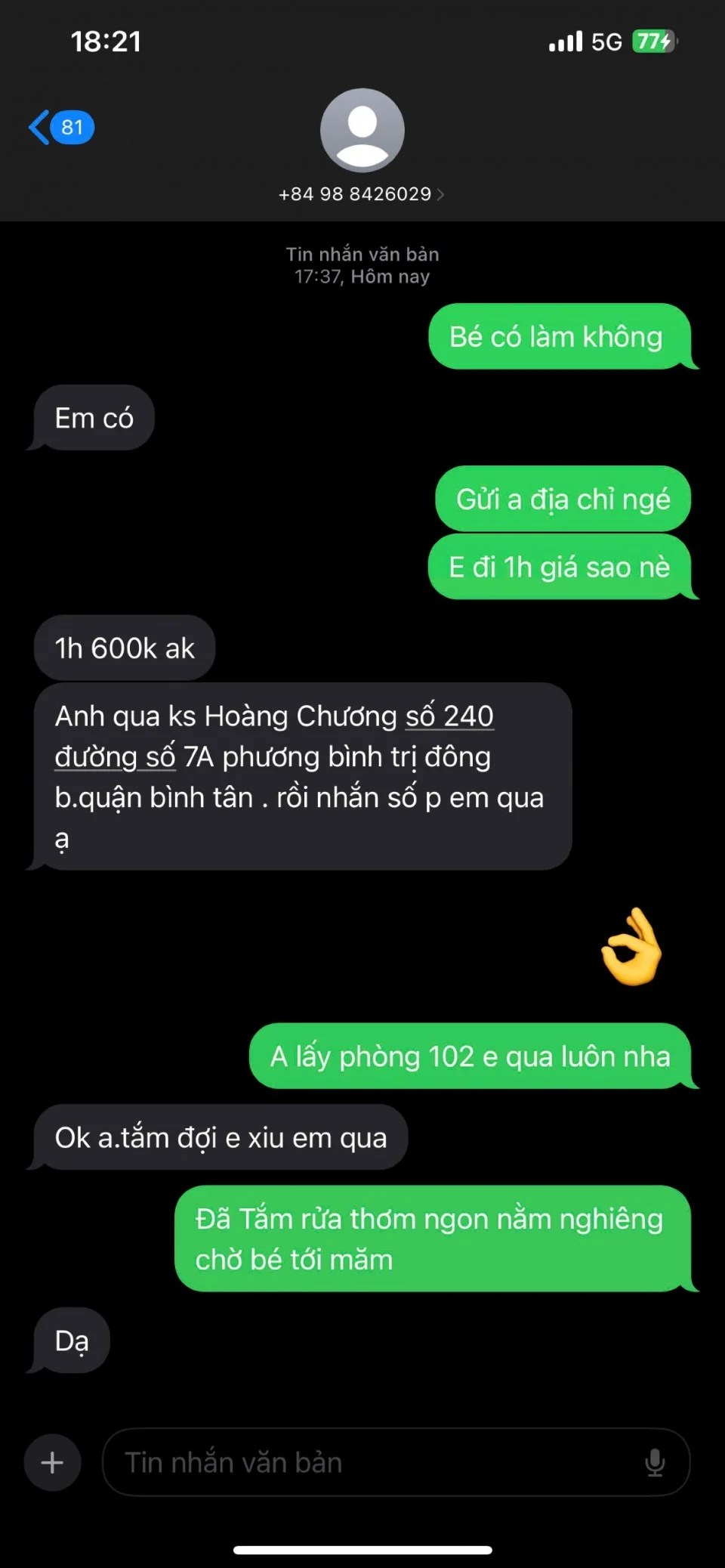725x1568 pixels.
Task: Open the underlined address số 240 đường số
Action: (x=449, y=716)
